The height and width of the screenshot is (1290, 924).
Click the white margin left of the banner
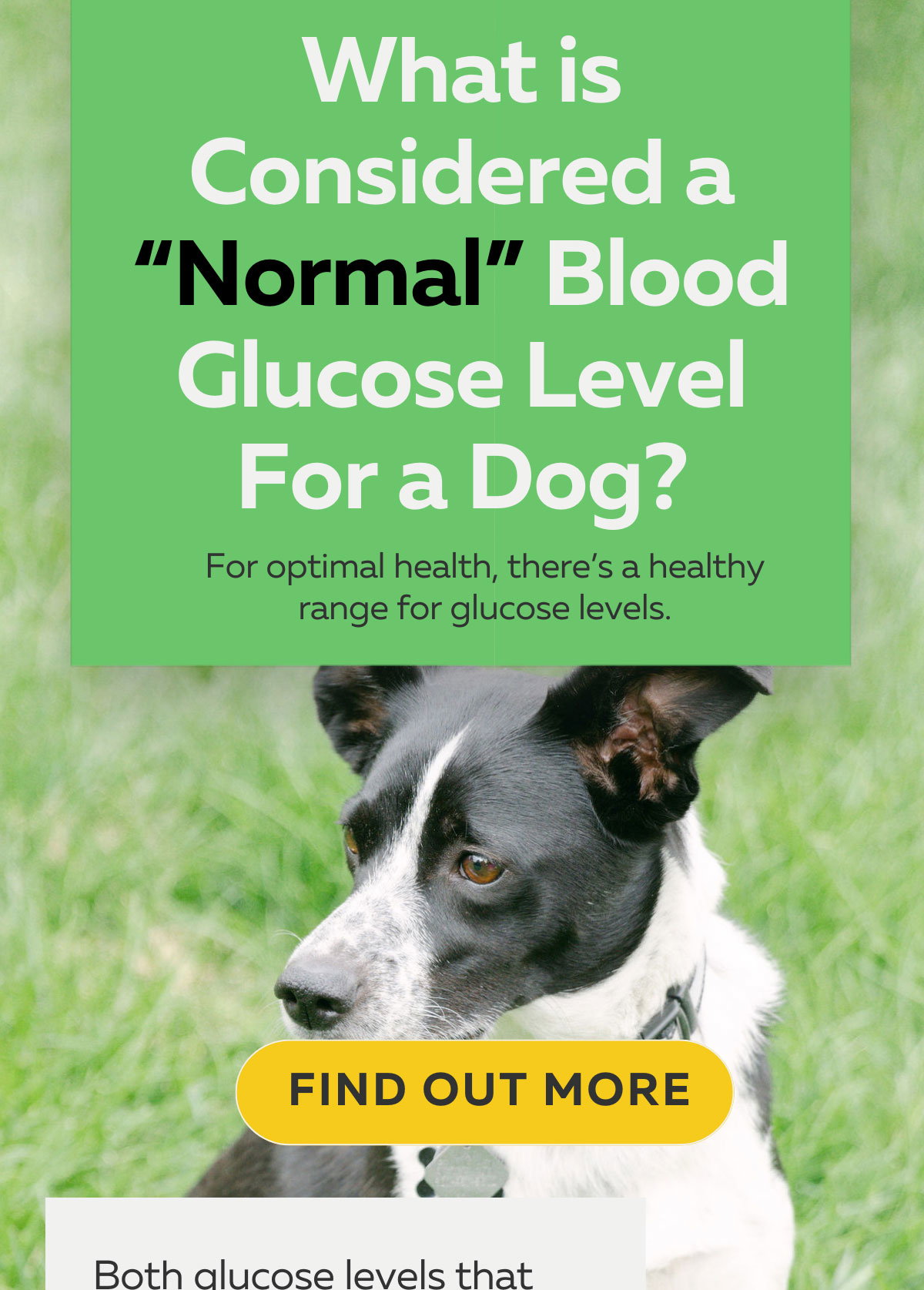pyautogui.click(x=35, y=308)
